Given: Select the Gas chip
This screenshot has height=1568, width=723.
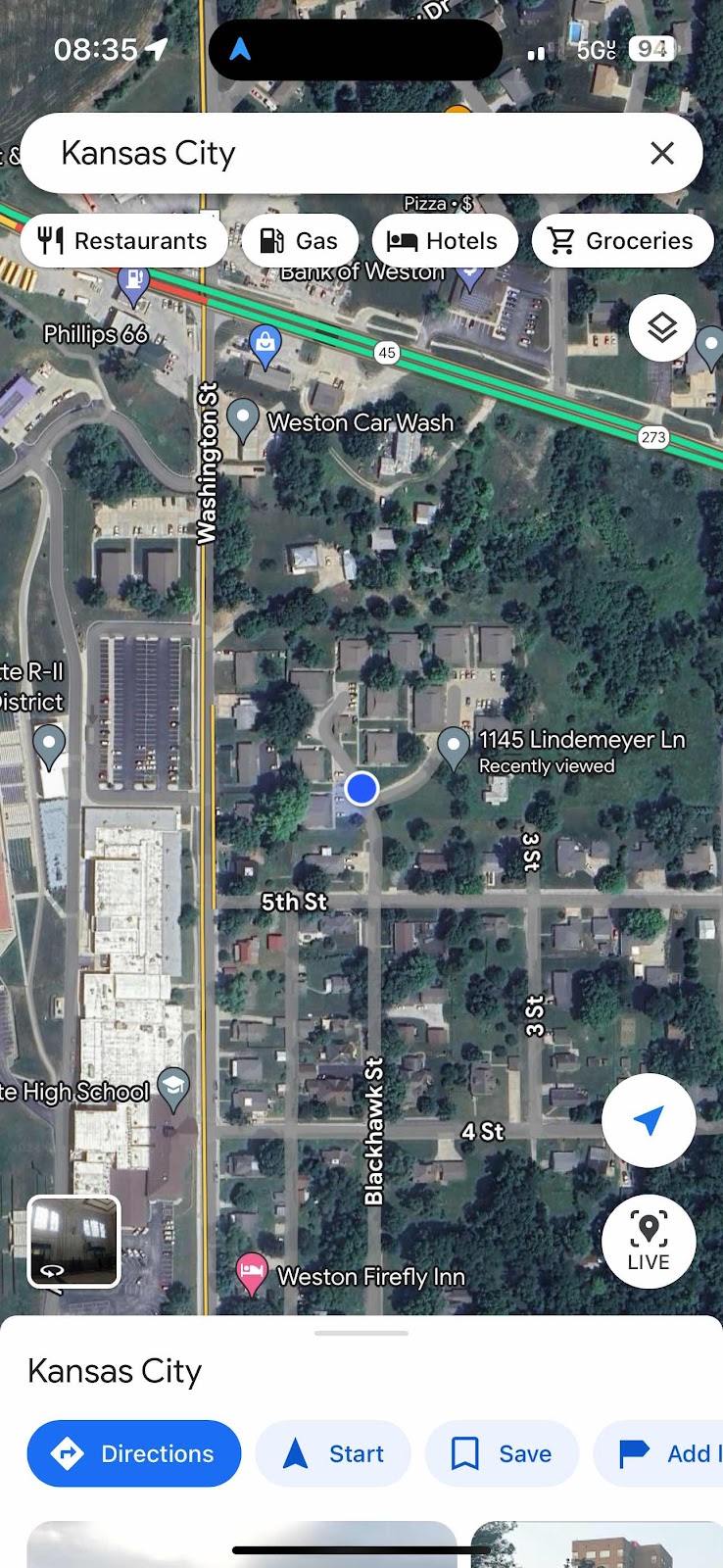Looking at the screenshot, I should point(300,241).
